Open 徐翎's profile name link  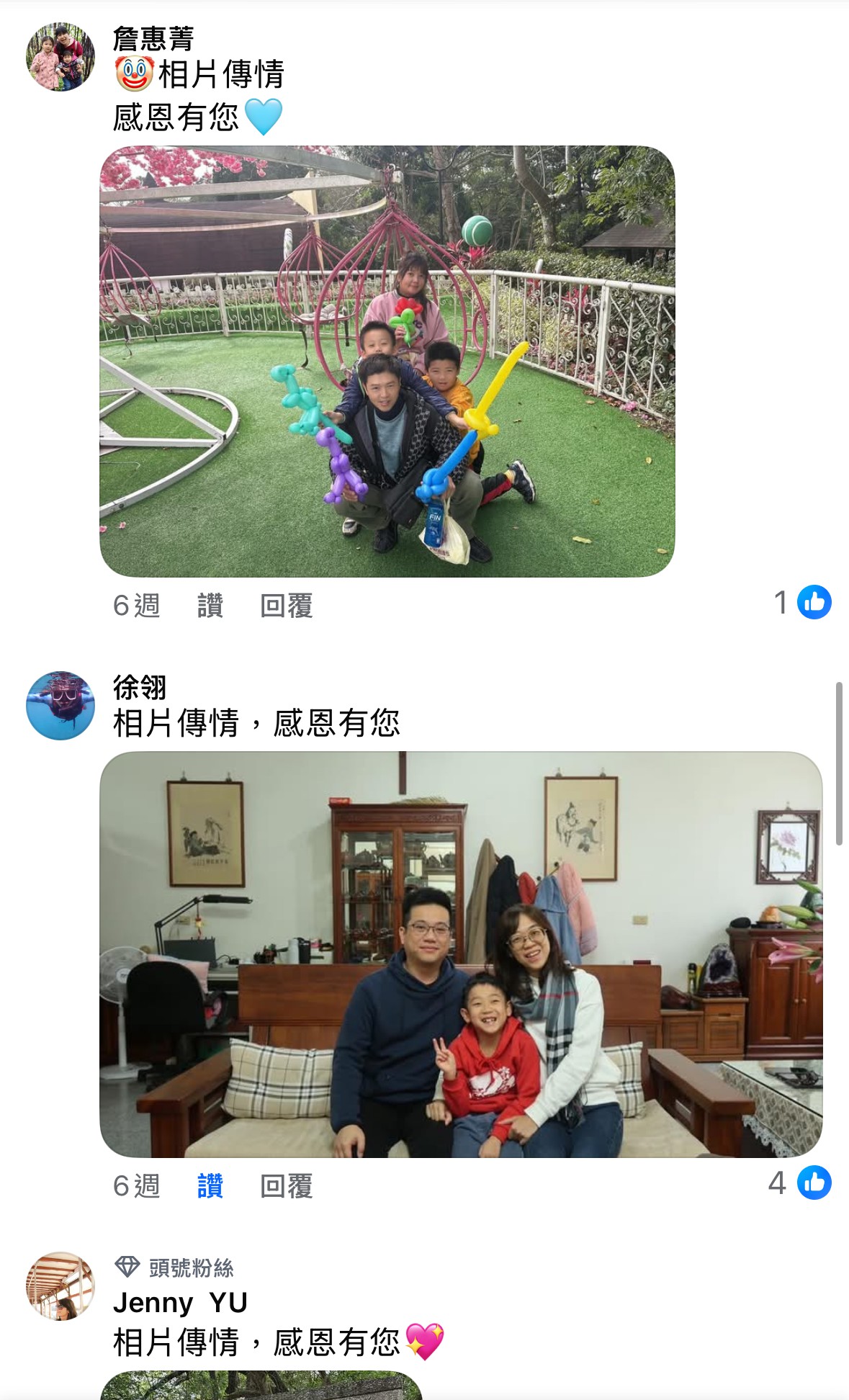click(x=140, y=688)
